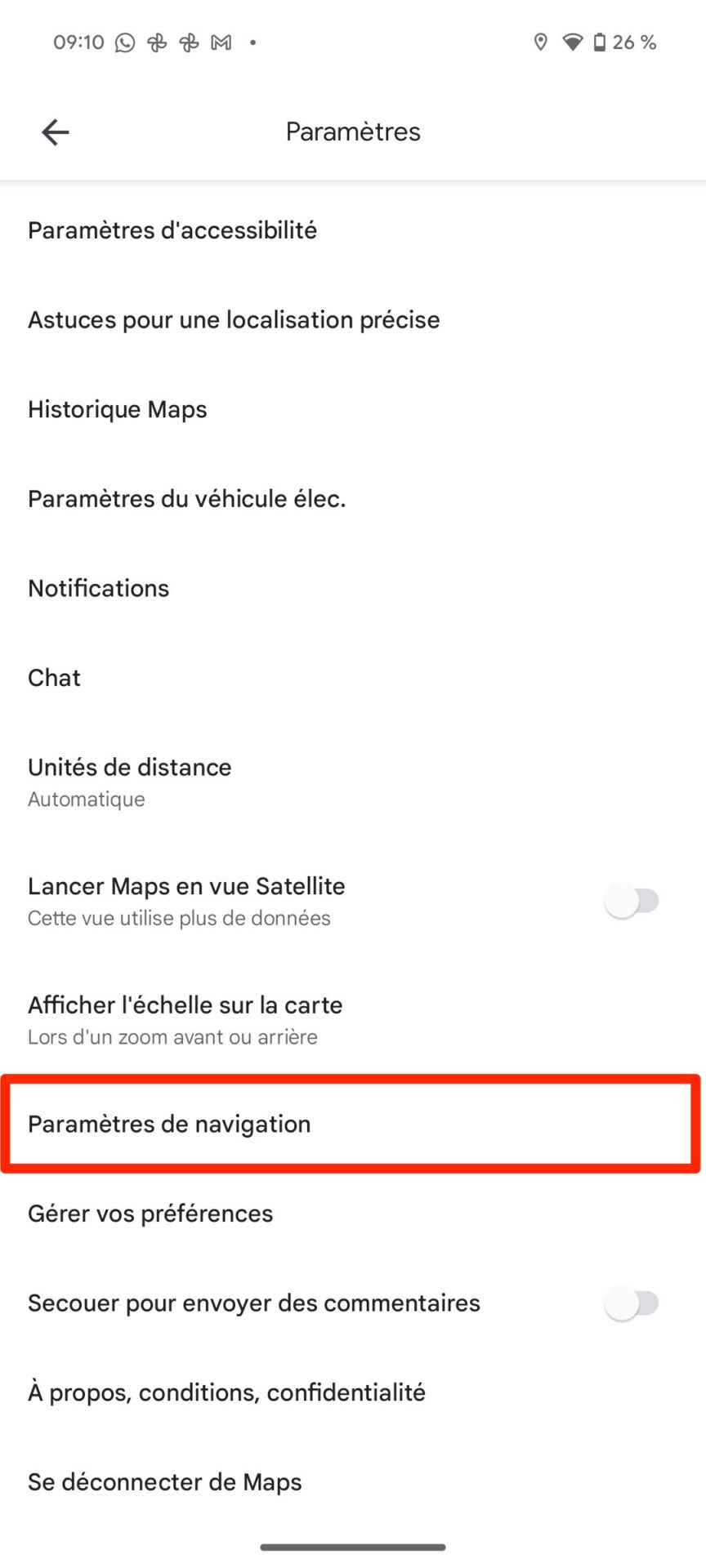Go back using the top arrow
This screenshot has width=706, height=1568.
pos(56,131)
